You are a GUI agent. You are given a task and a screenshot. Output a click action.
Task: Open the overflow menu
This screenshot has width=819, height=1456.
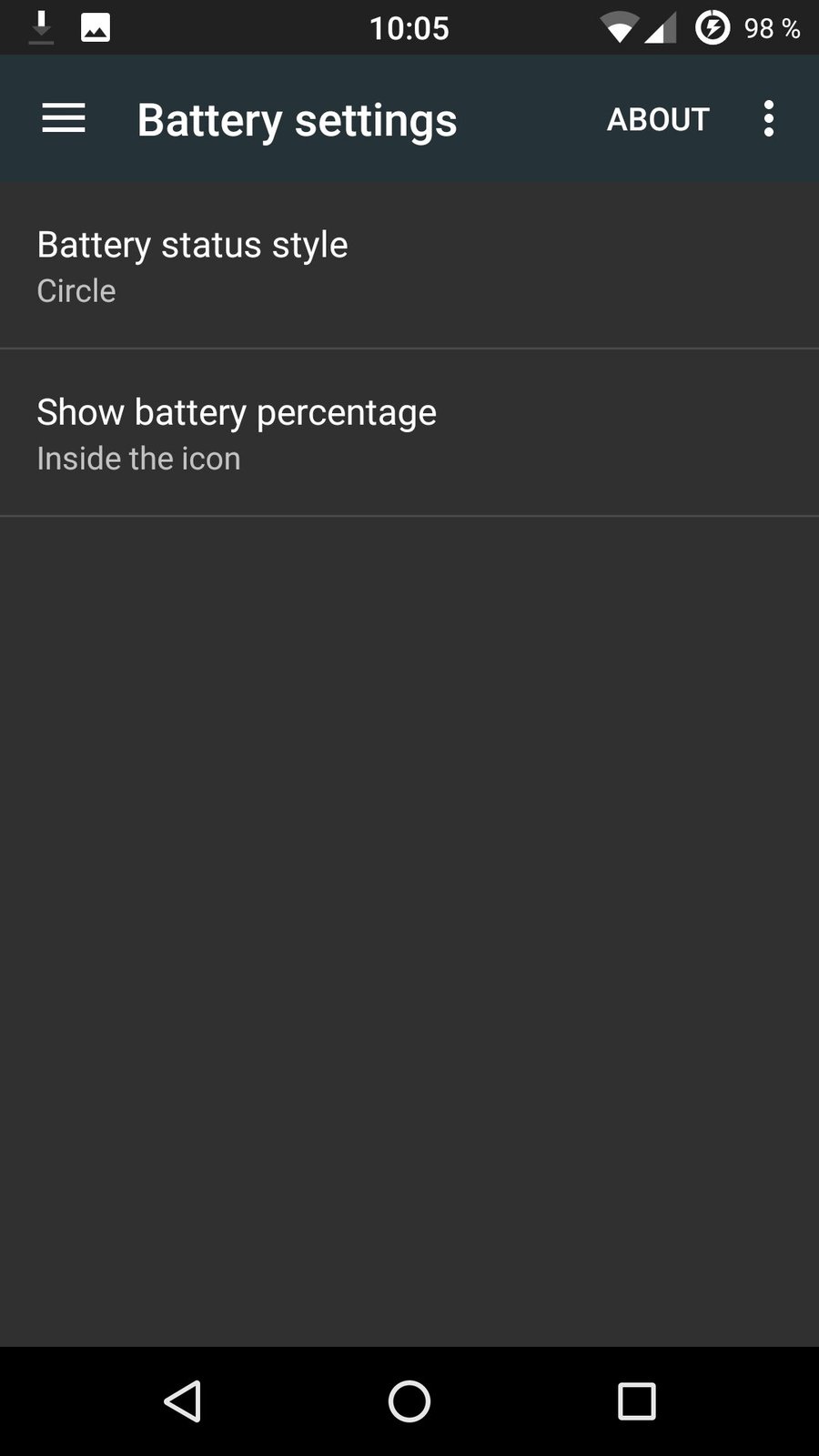coord(769,119)
